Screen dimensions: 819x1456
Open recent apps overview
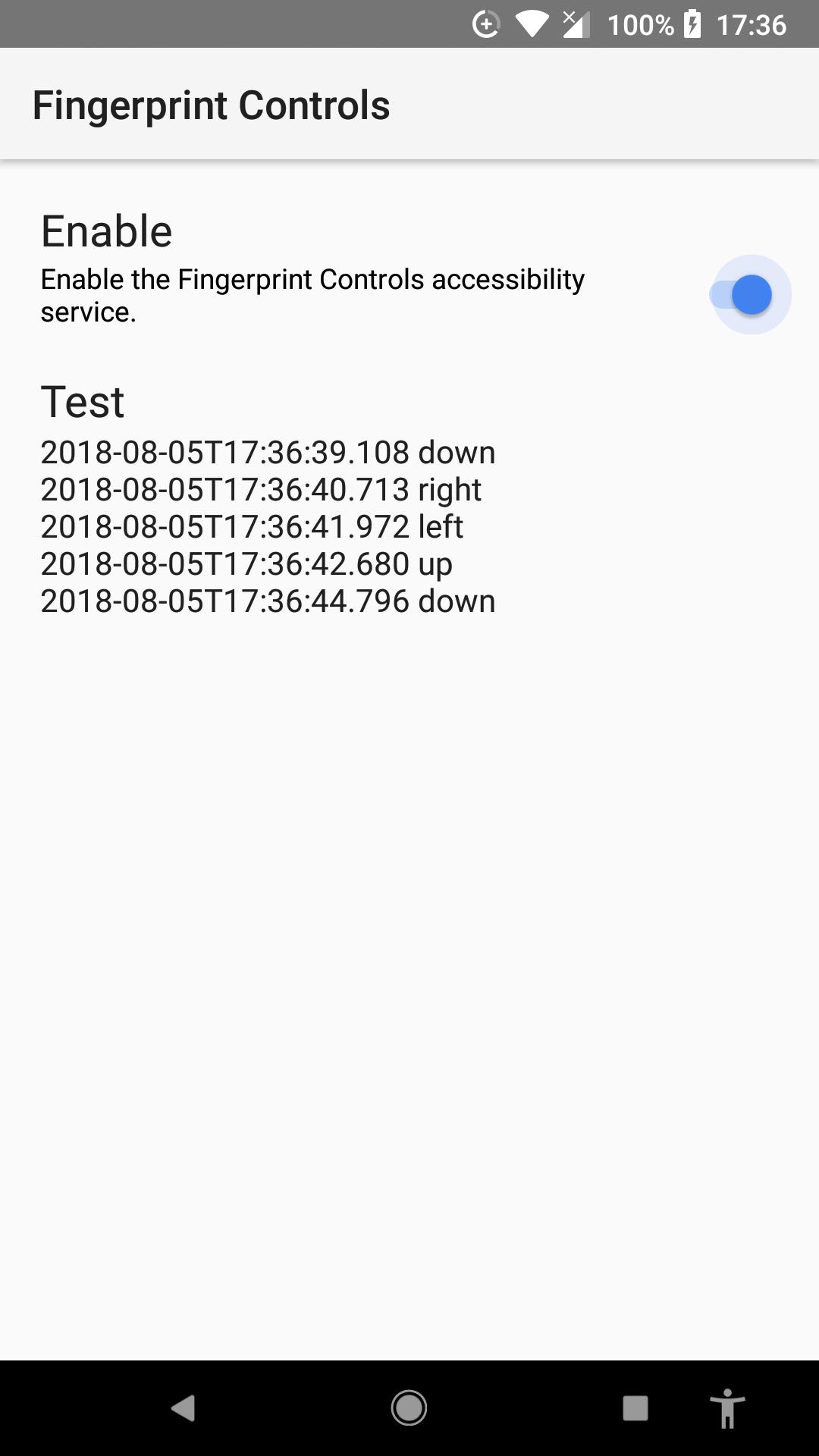(635, 1408)
